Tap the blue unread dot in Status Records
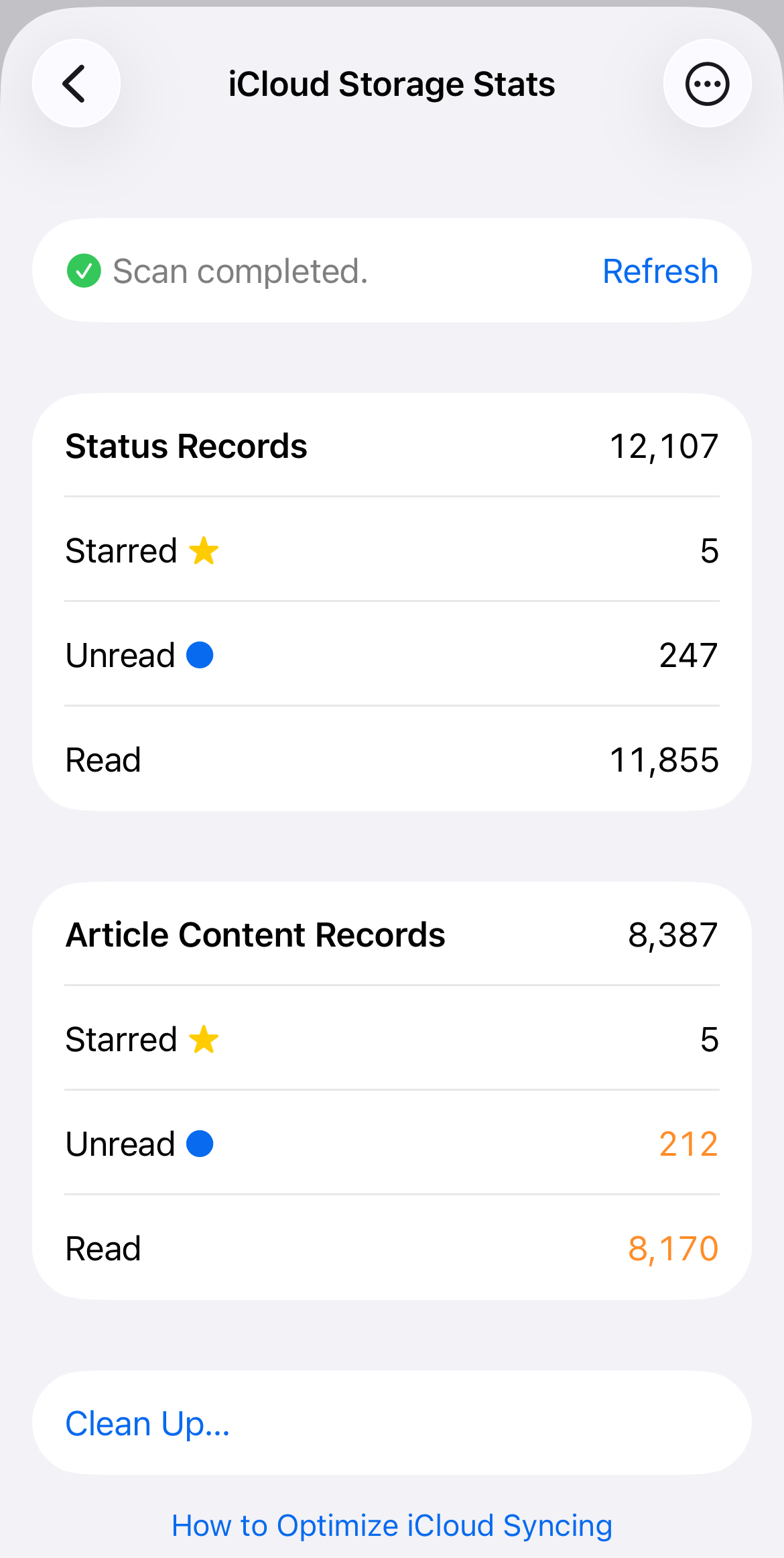The height and width of the screenshot is (1558, 784). (x=199, y=655)
